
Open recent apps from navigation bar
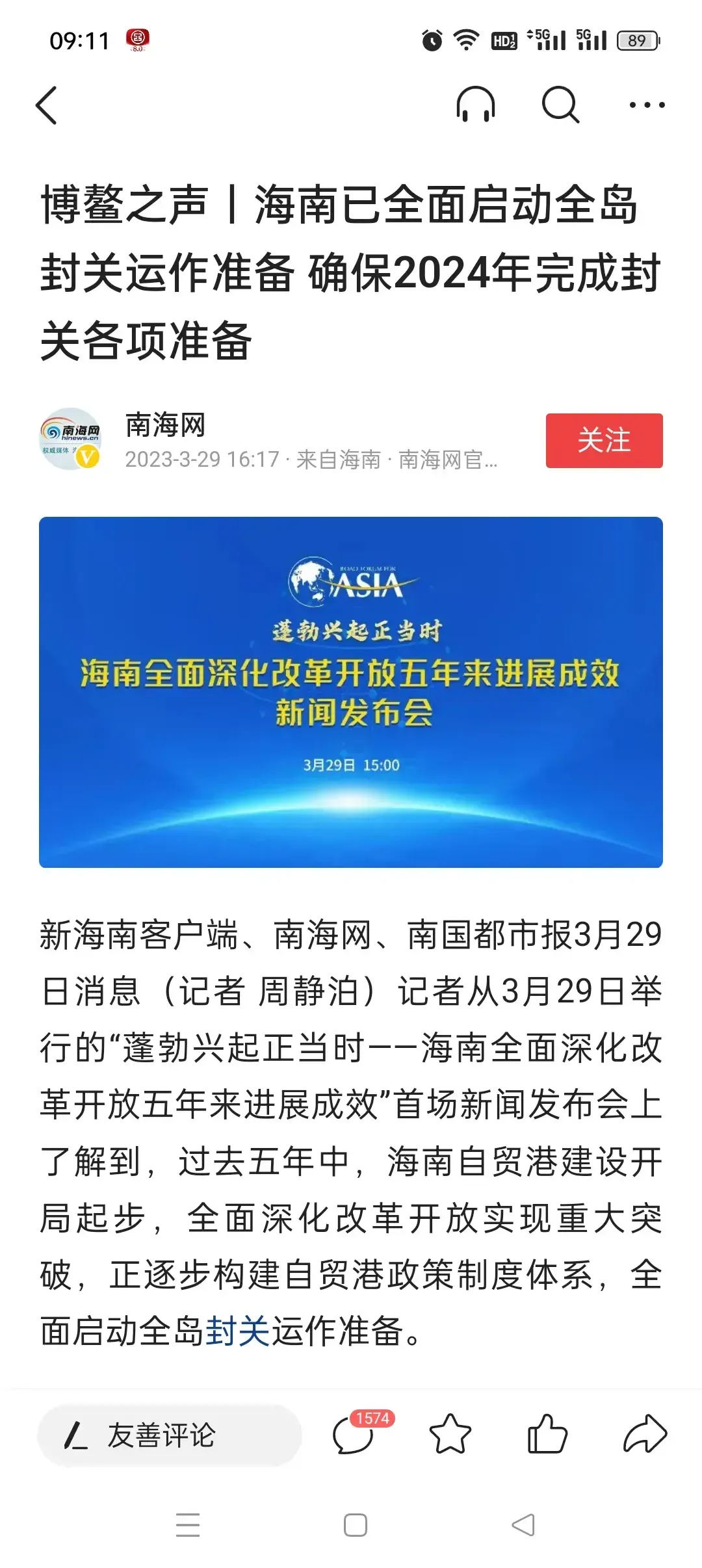click(x=188, y=1525)
